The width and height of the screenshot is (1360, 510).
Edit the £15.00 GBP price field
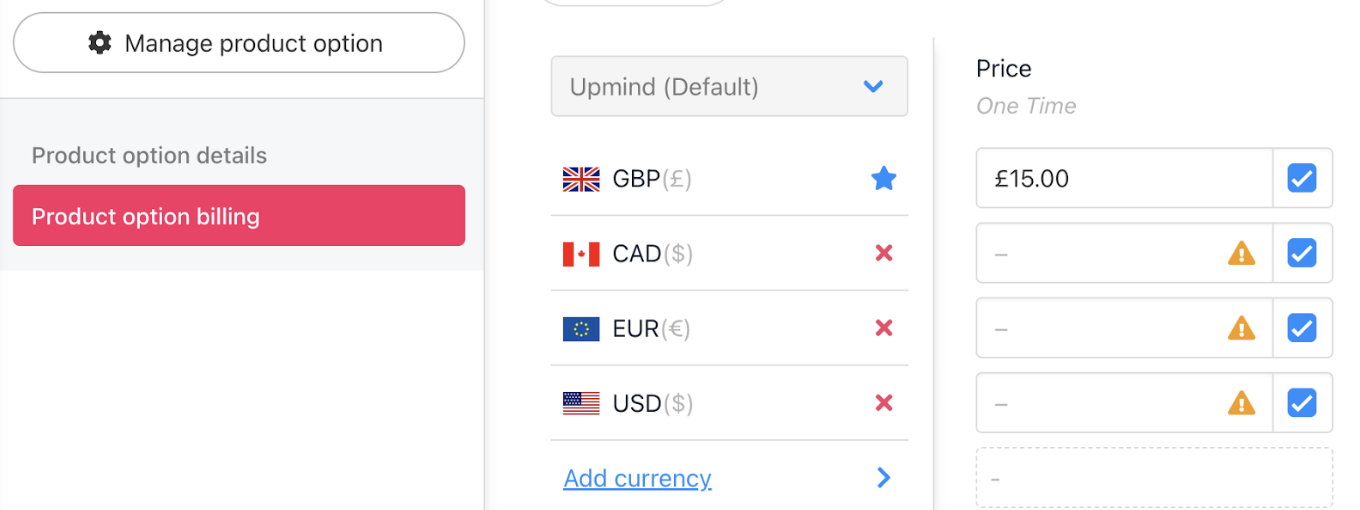click(x=1120, y=179)
